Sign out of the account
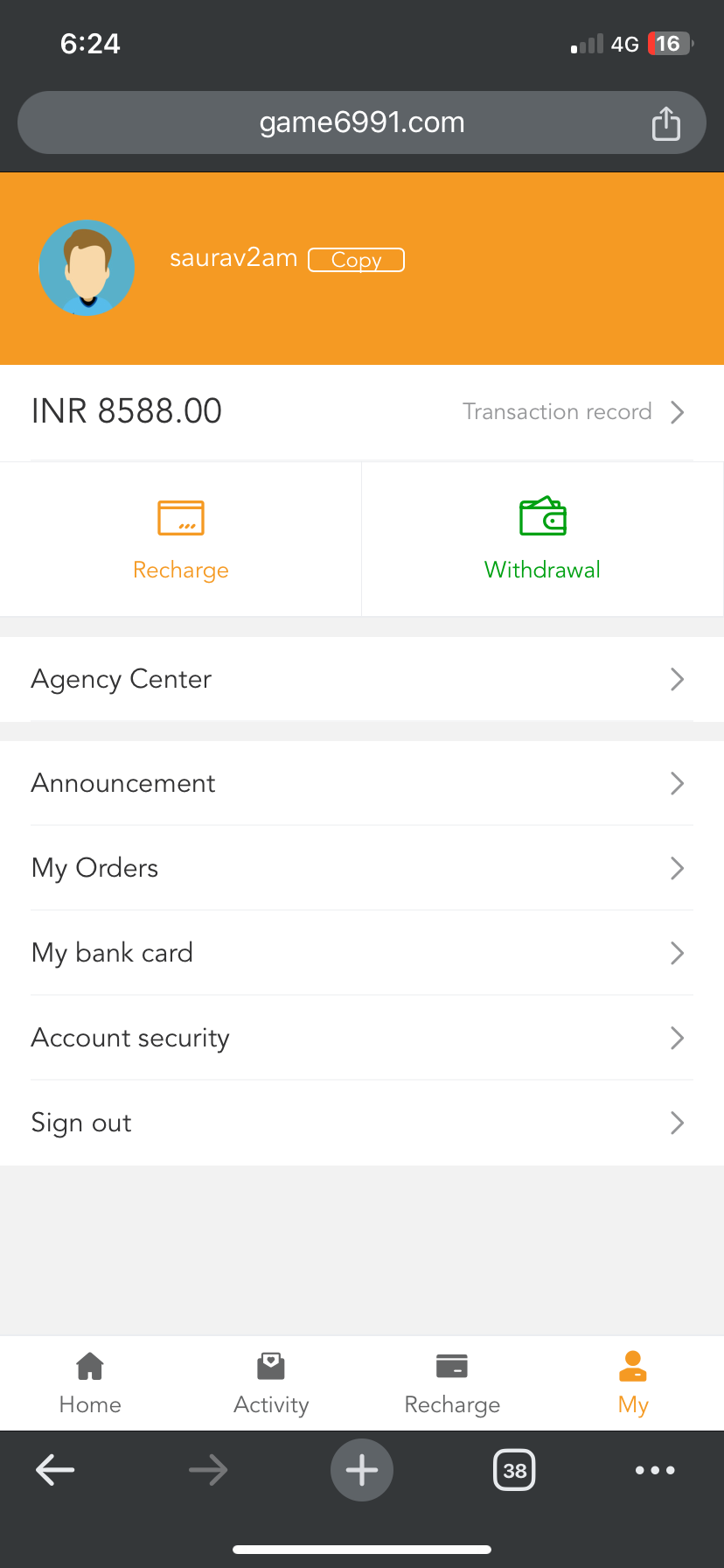This screenshot has height=1568, width=724. [362, 1123]
